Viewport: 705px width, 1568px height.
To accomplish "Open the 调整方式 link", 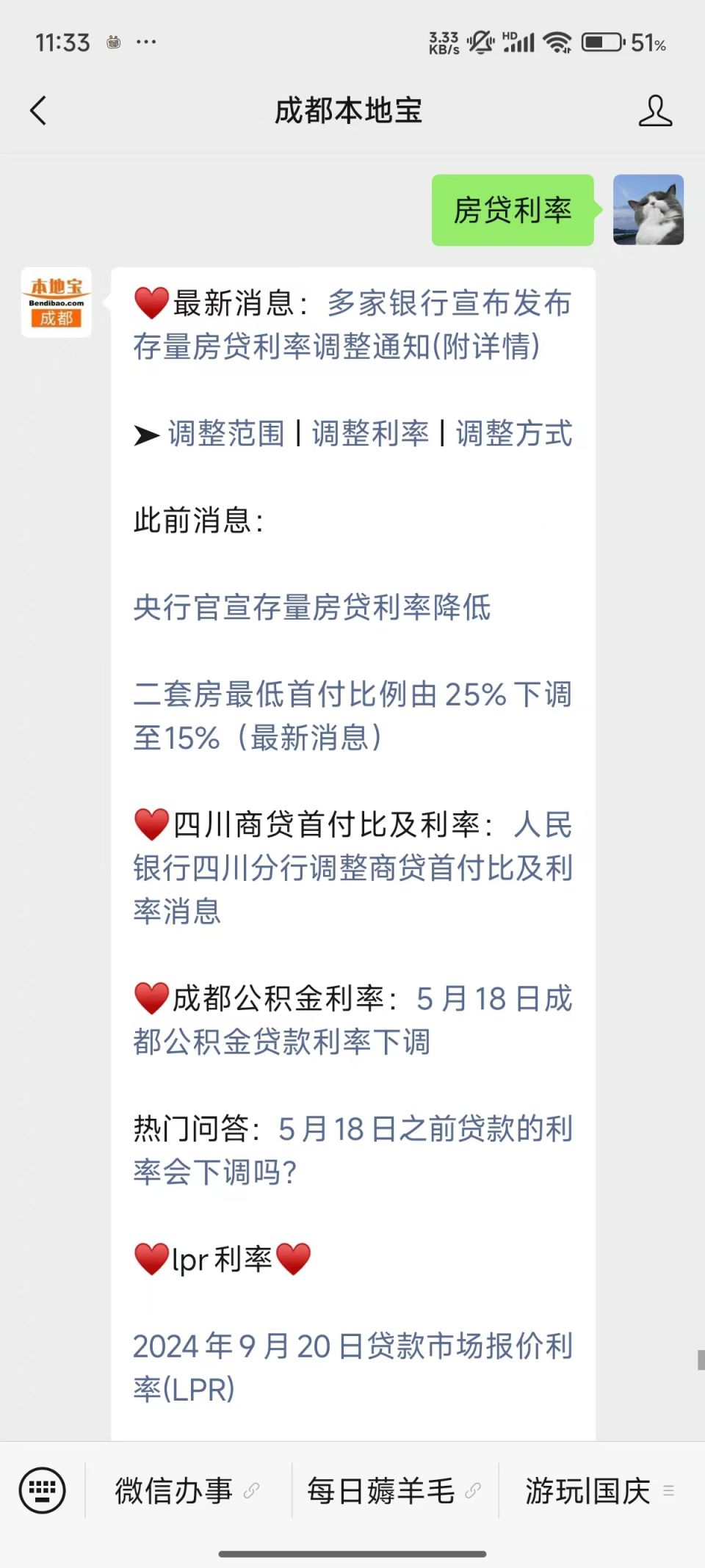I will [514, 433].
